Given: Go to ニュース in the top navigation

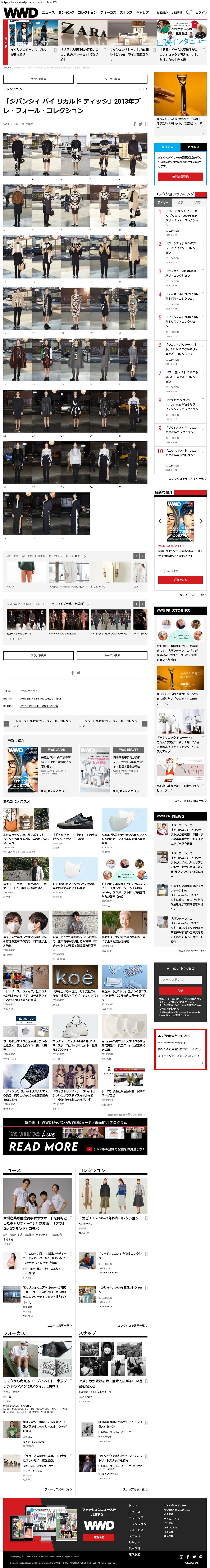Looking at the screenshot, I should click(48, 12).
